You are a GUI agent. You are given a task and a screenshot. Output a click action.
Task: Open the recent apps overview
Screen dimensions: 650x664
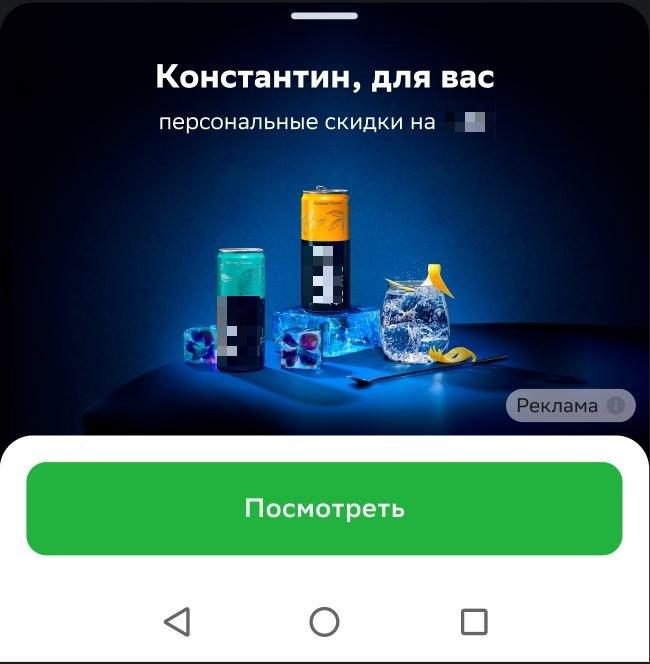pyautogui.click(x=473, y=622)
